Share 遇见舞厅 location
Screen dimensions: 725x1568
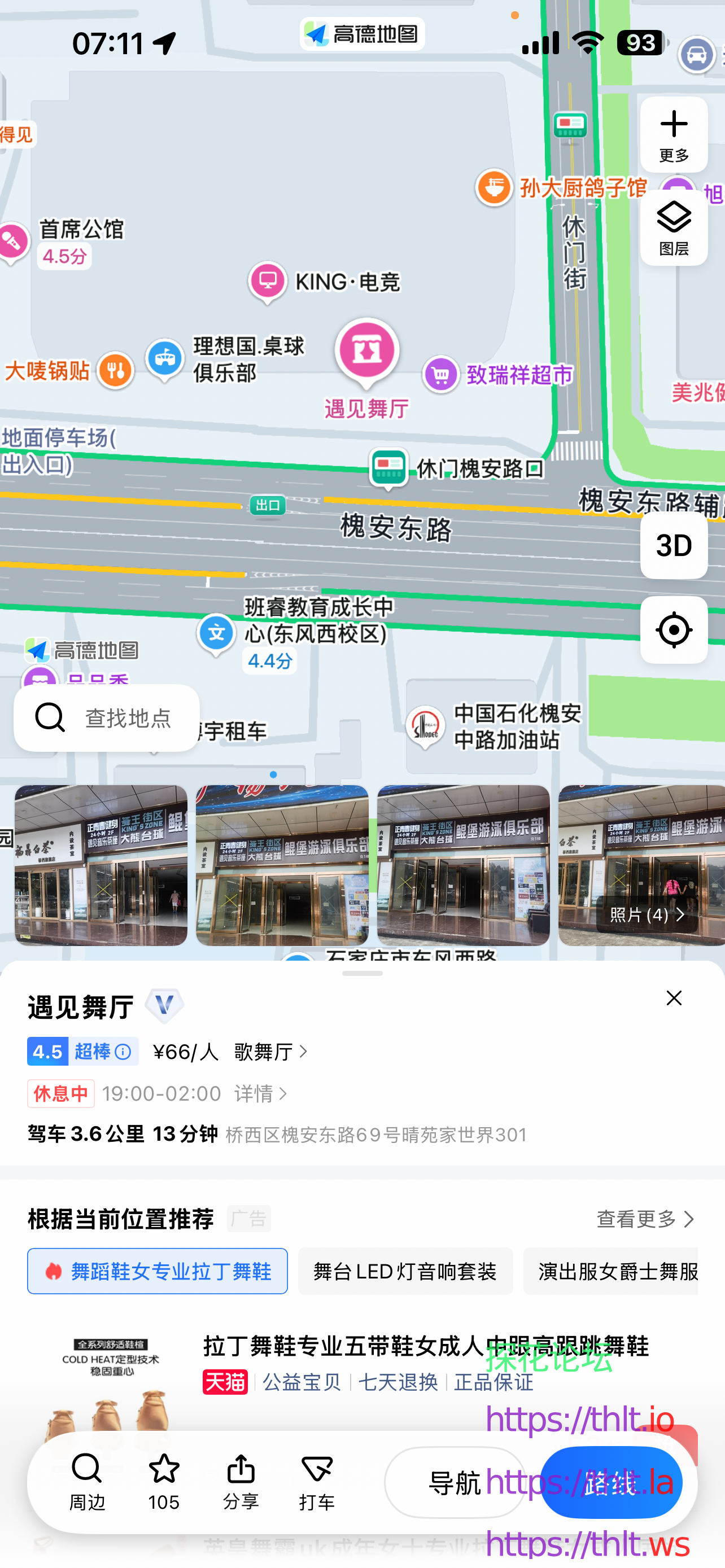click(241, 1482)
